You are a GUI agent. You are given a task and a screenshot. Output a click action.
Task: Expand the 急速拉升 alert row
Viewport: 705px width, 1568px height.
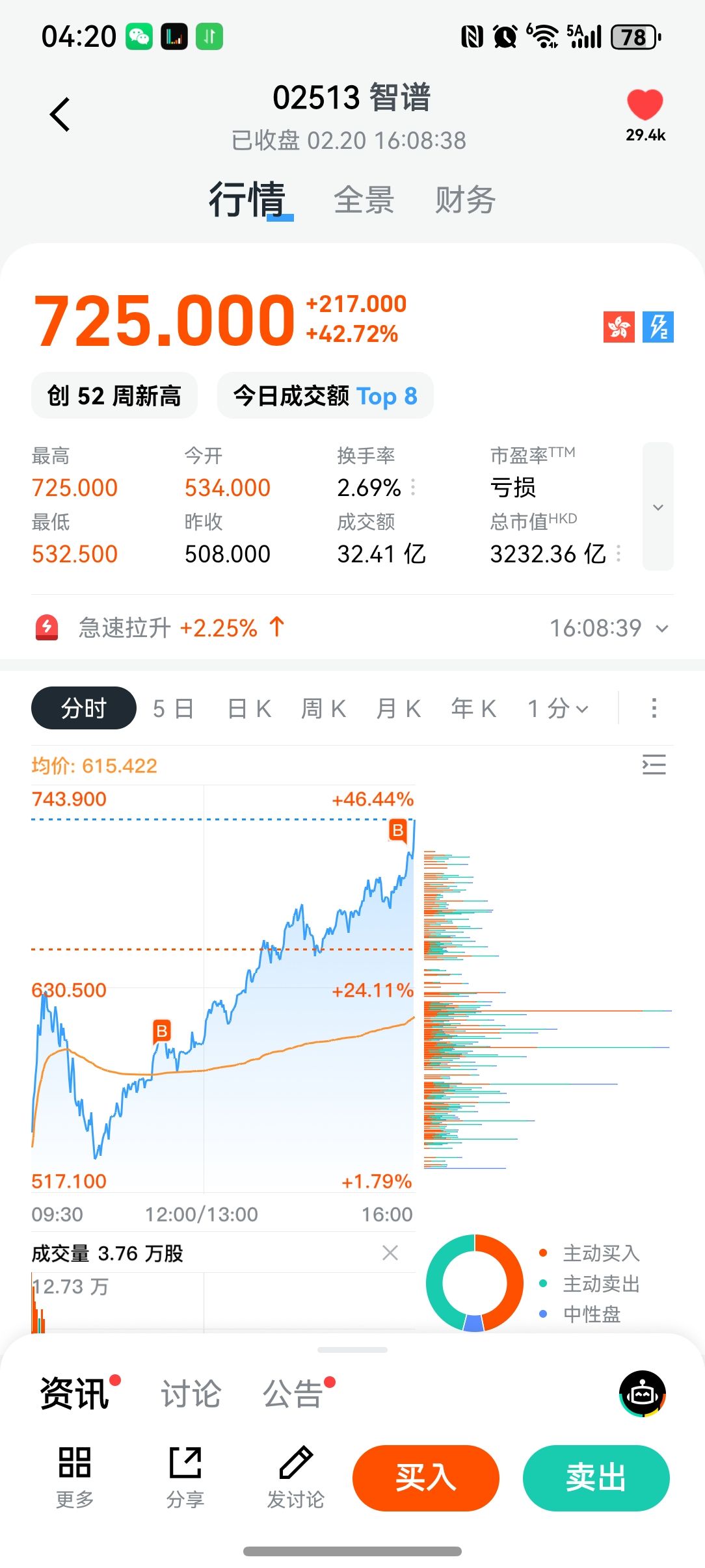click(x=661, y=628)
